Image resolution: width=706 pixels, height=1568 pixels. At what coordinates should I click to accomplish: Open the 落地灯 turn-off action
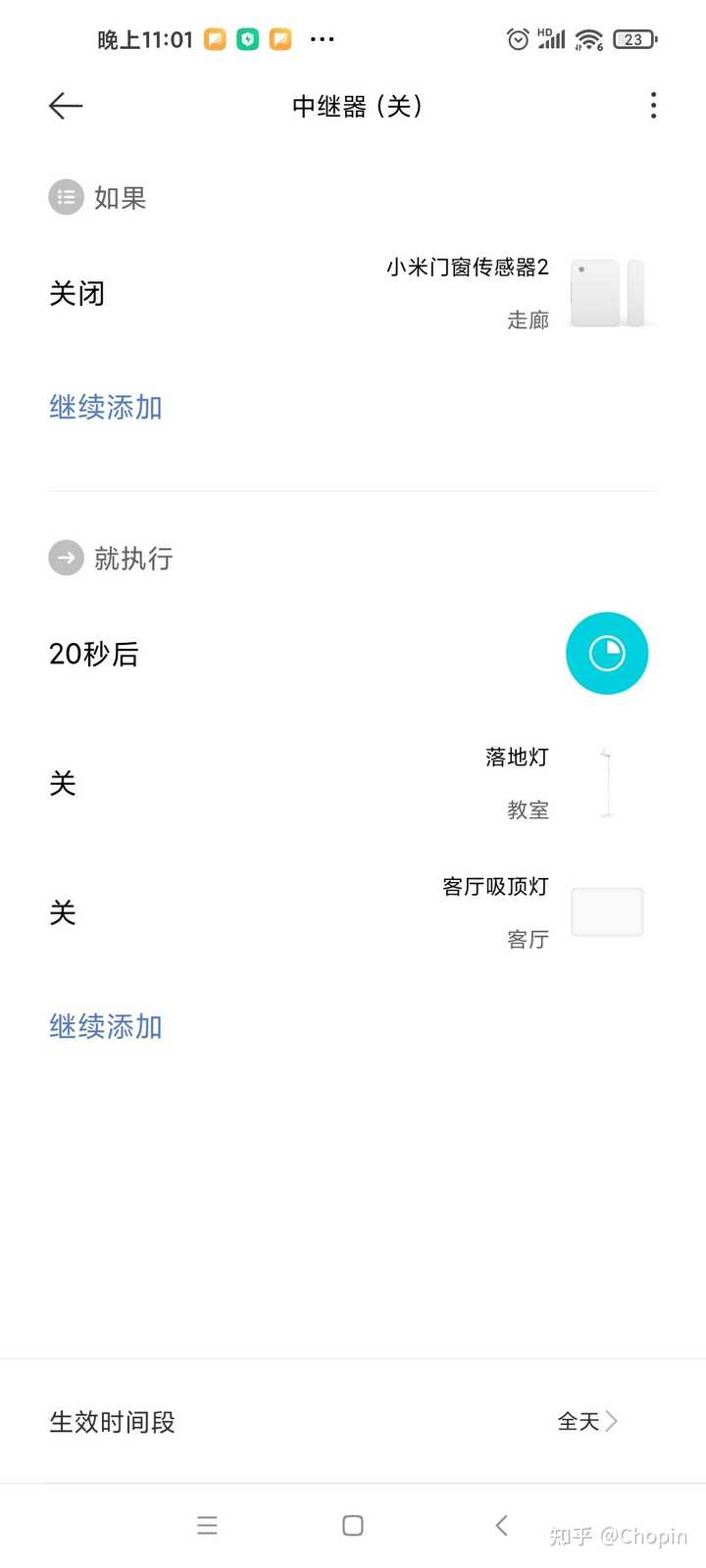353,783
